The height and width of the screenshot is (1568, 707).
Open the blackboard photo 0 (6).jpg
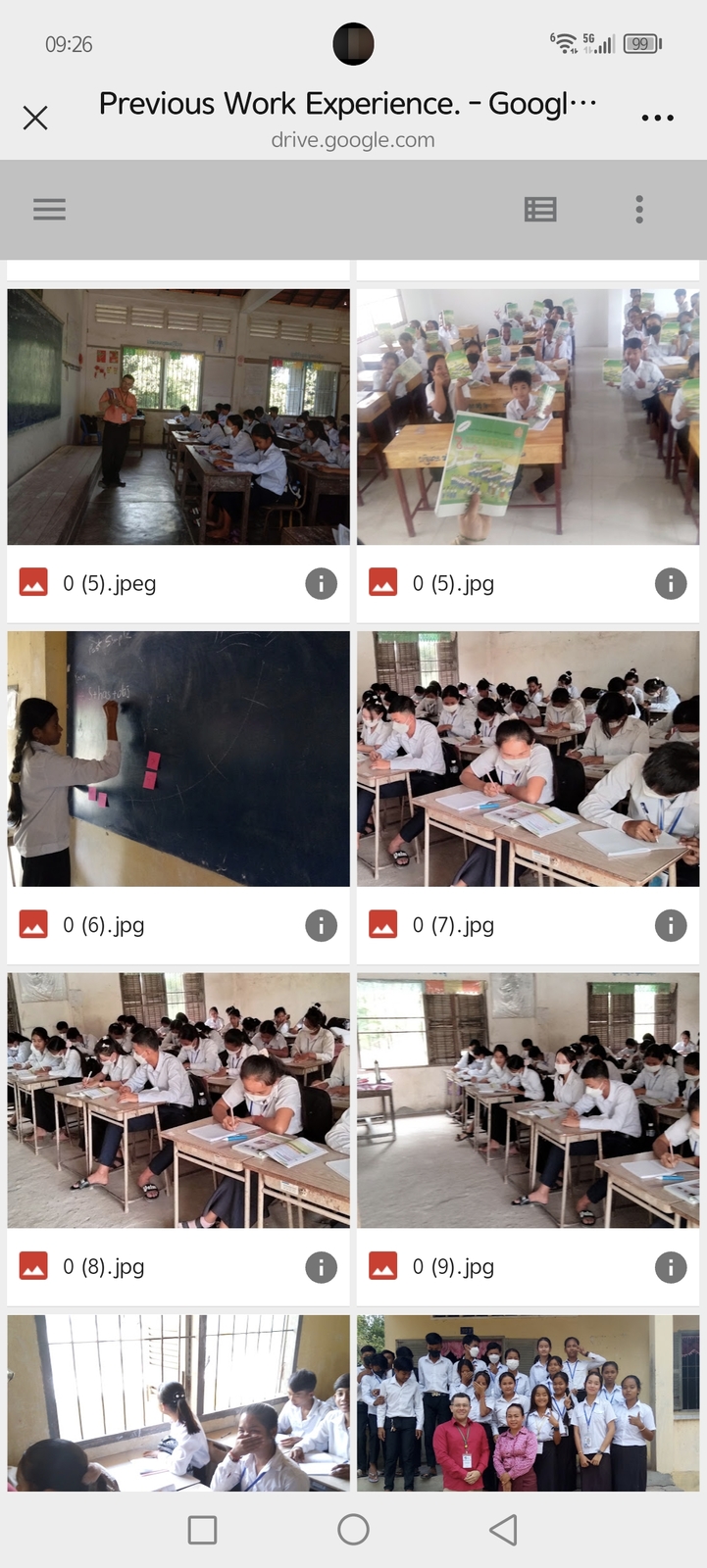pyautogui.click(x=178, y=759)
